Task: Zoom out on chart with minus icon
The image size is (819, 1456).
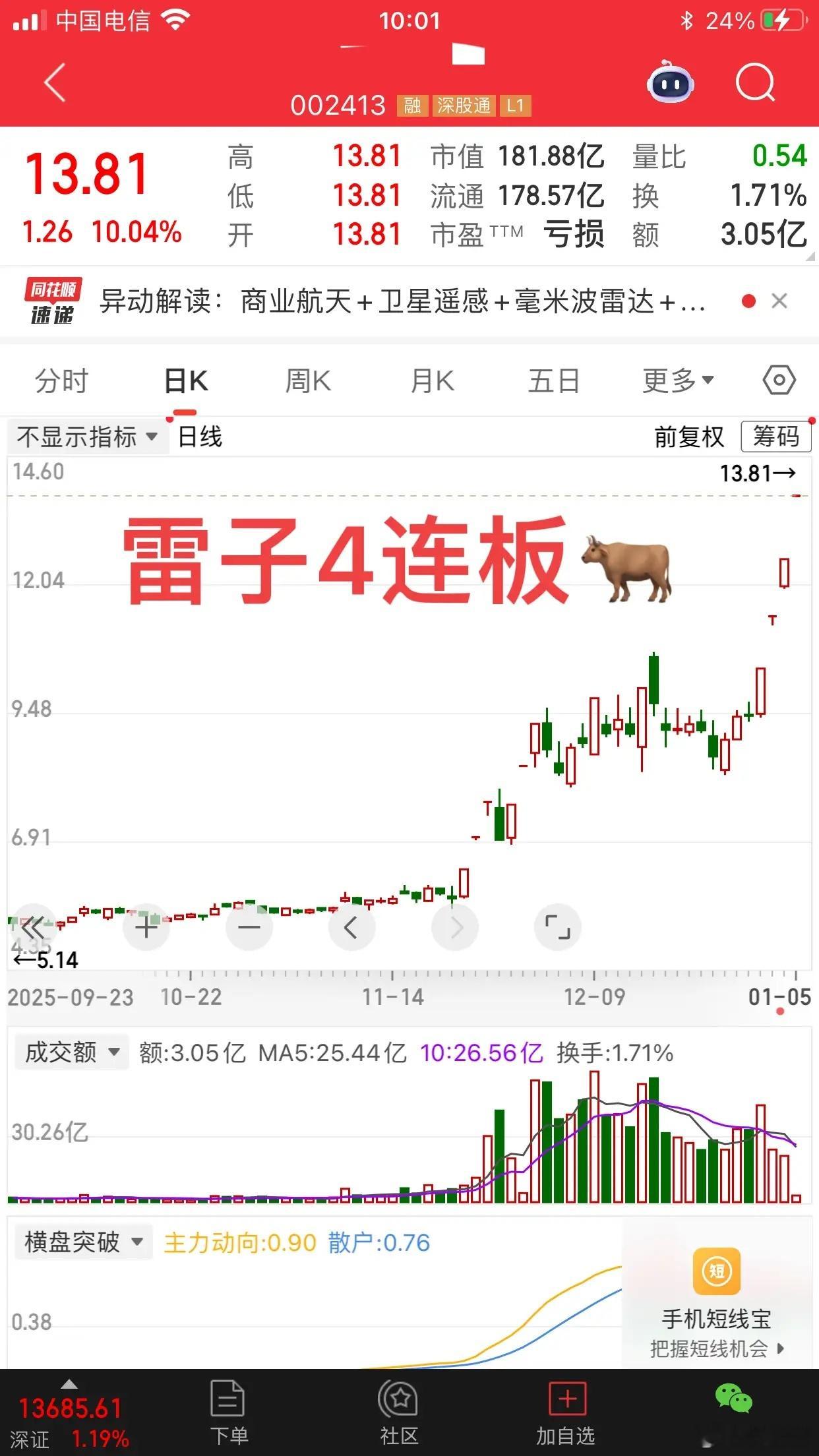Action: [248, 926]
